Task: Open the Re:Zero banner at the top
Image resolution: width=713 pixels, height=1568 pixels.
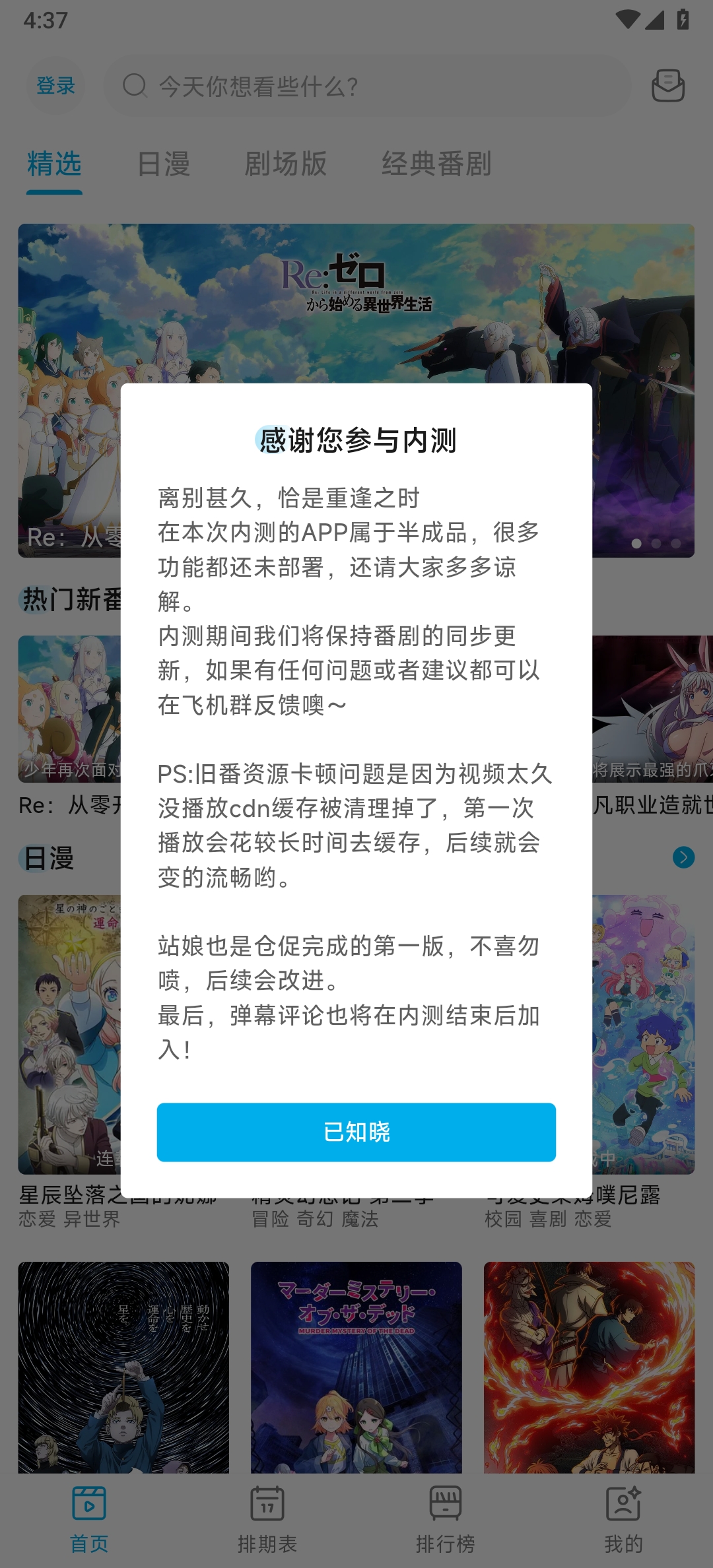Action: click(x=356, y=304)
